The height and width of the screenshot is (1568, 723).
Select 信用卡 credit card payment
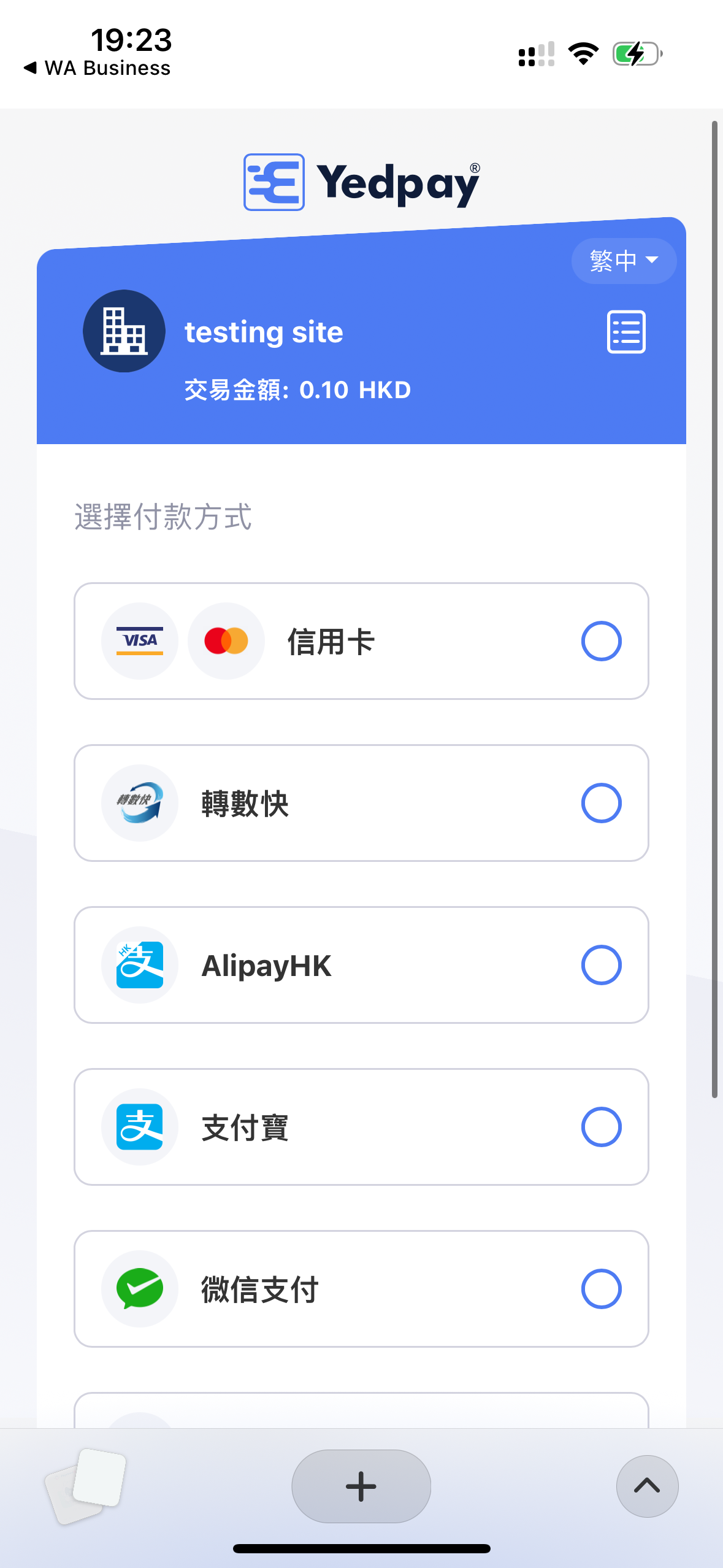coord(361,641)
